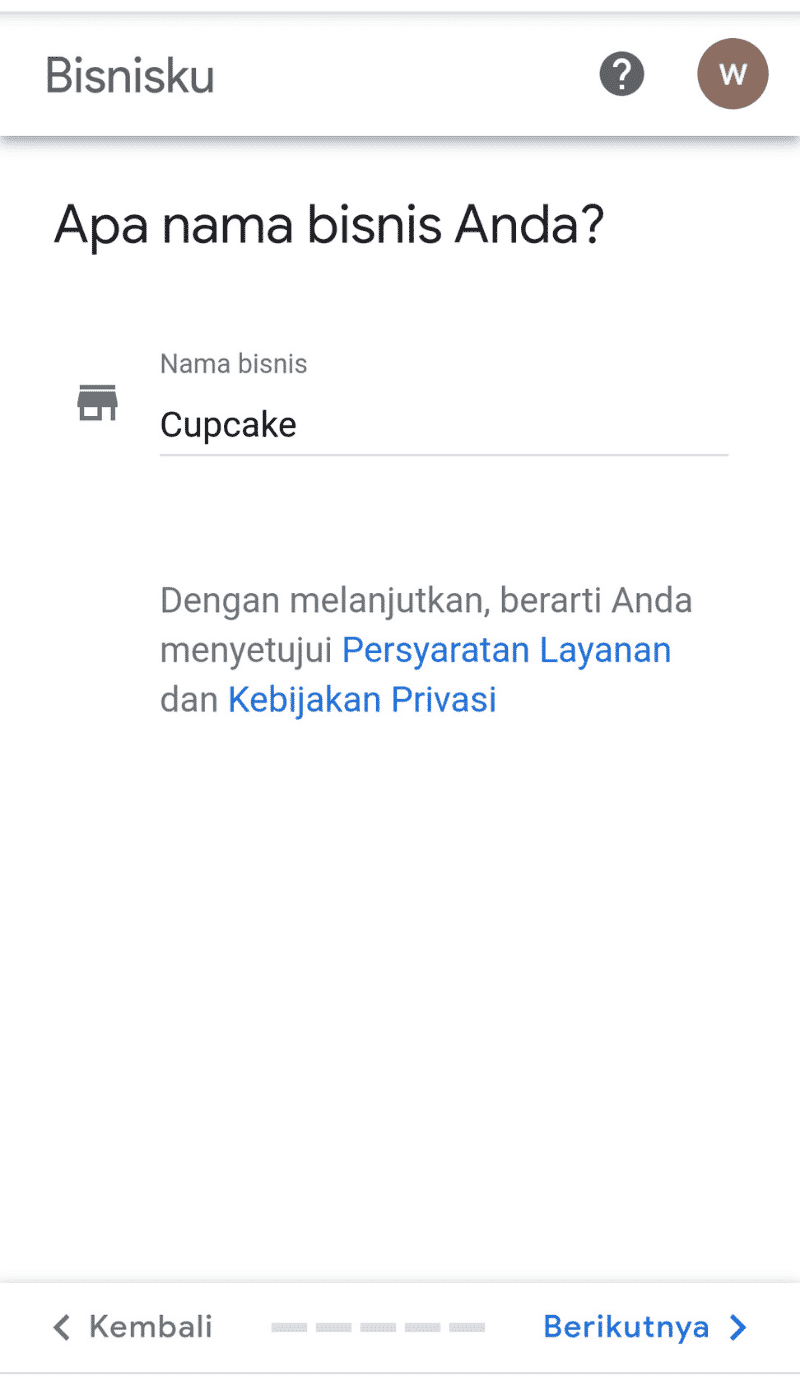Click the Nama bisnis field label
The height and width of the screenshot is (1400, 800).
pos(233,363)
